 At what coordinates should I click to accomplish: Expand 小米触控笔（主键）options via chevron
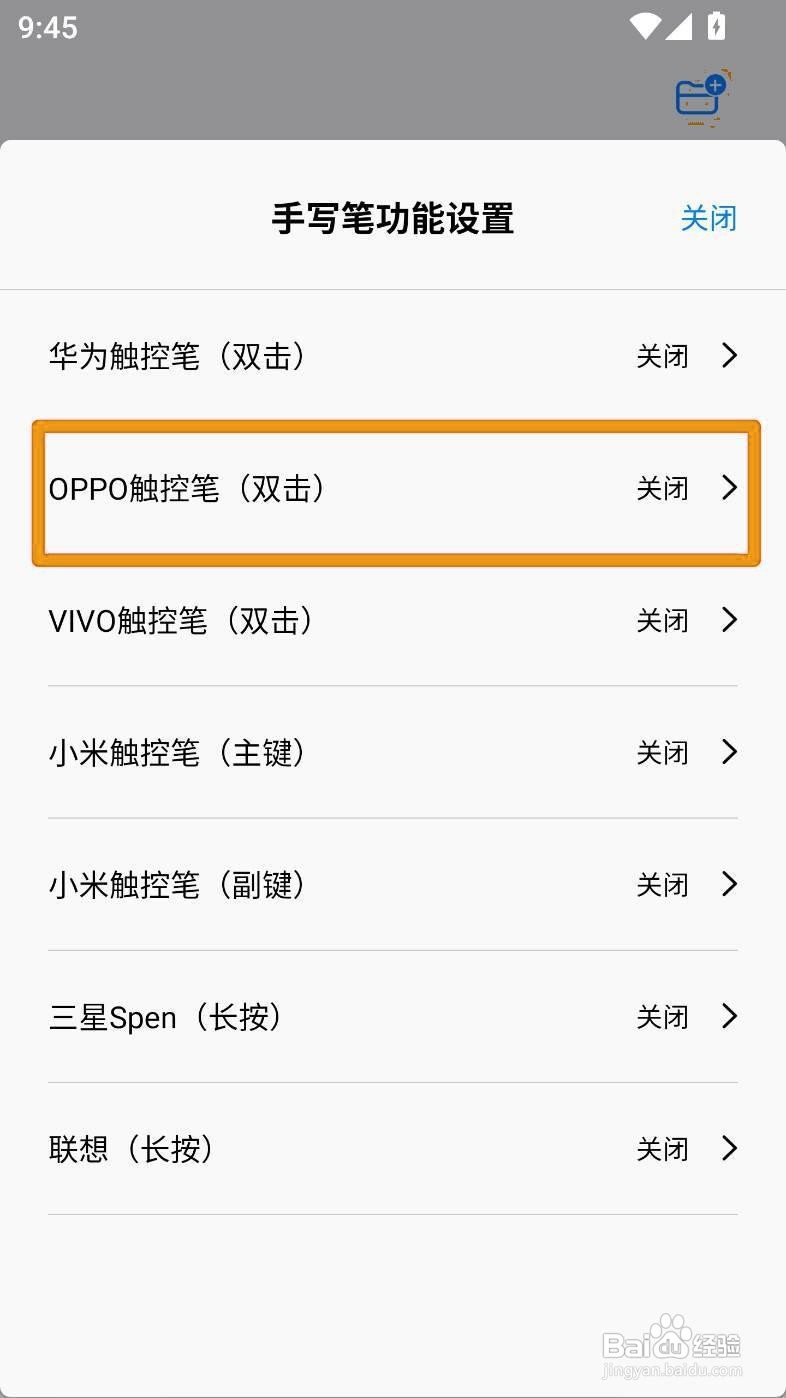pyautogui.click(x=729, y=752)
